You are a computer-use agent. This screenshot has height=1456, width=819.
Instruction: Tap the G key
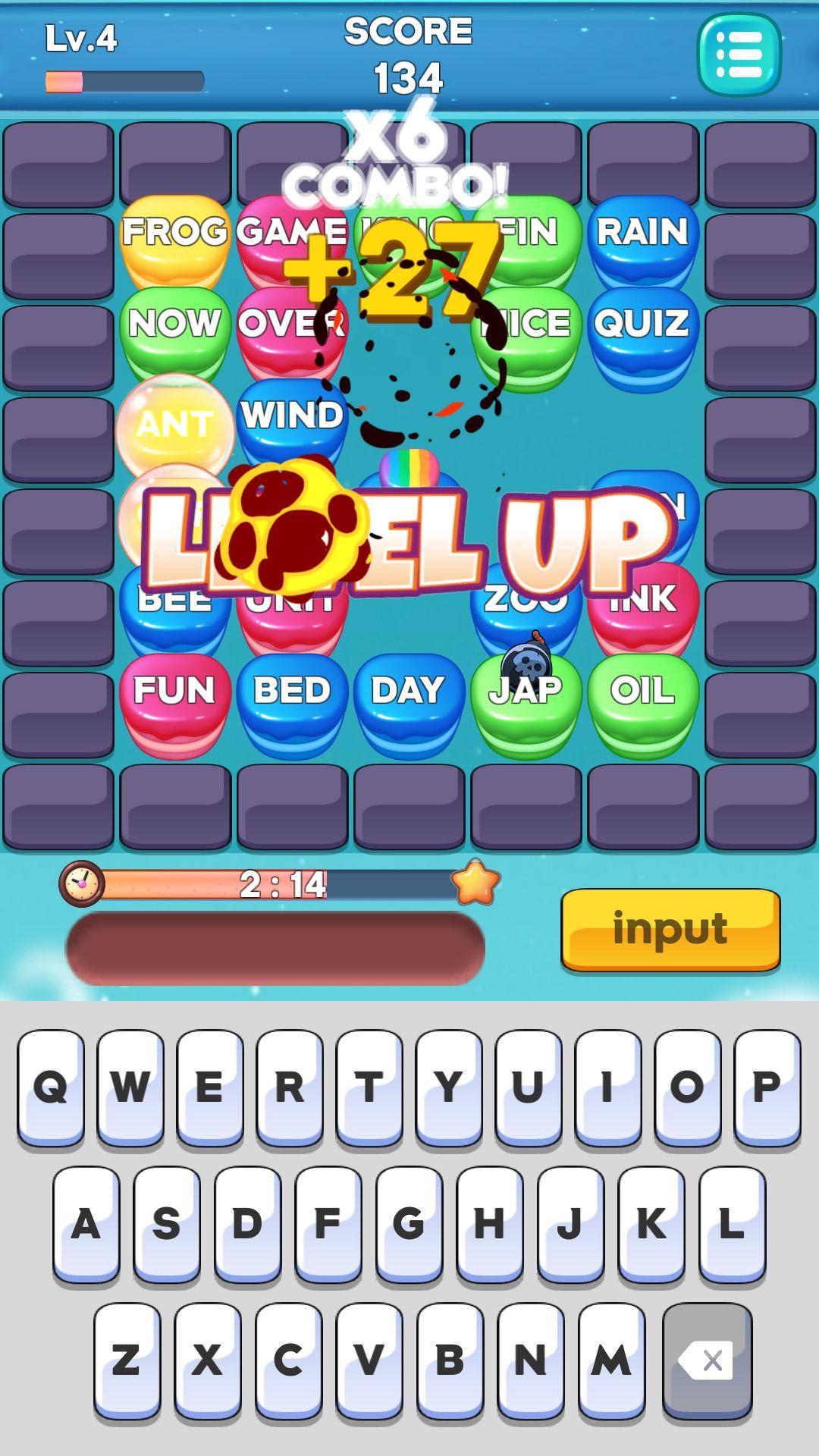(409, 1225)
